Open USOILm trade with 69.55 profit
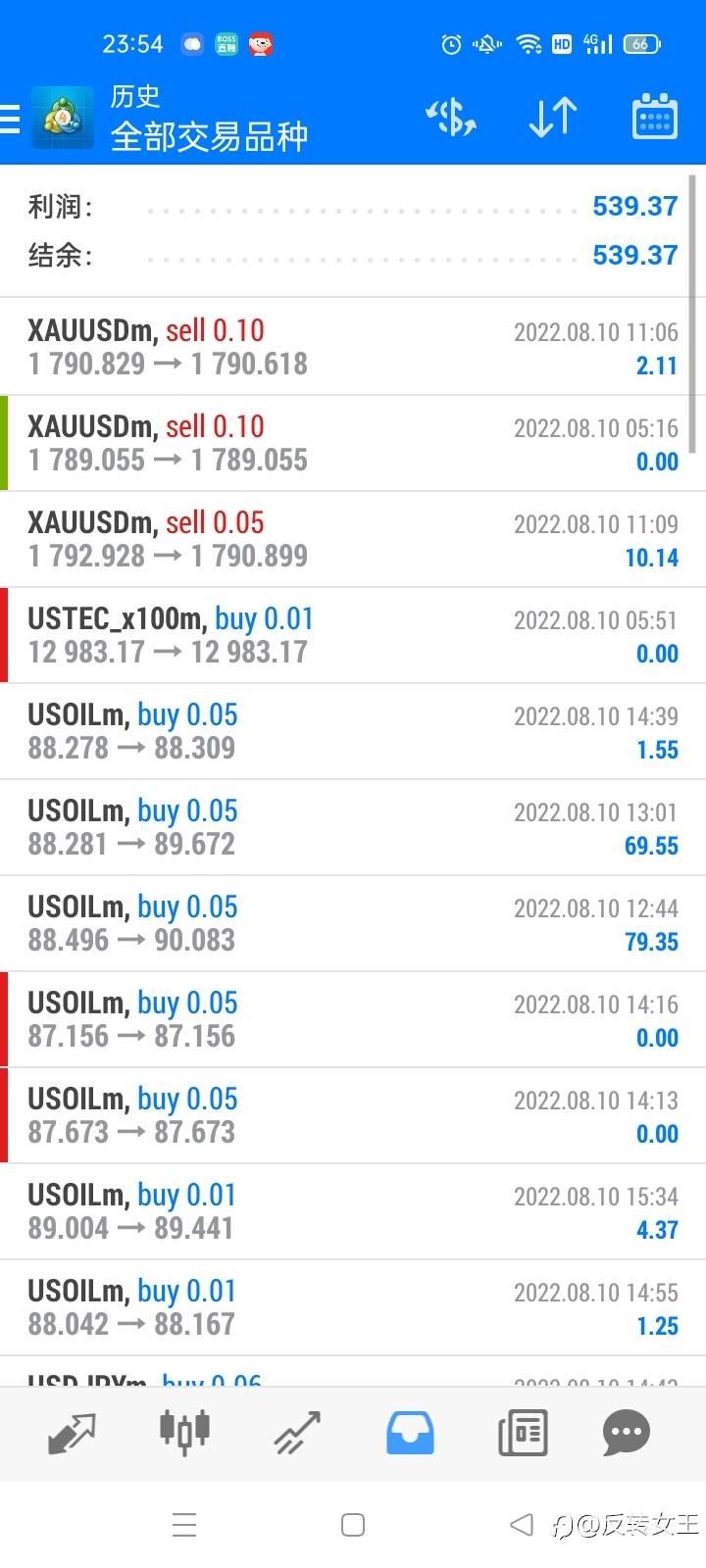This screenshot has width=706, height=1568. 353,827
